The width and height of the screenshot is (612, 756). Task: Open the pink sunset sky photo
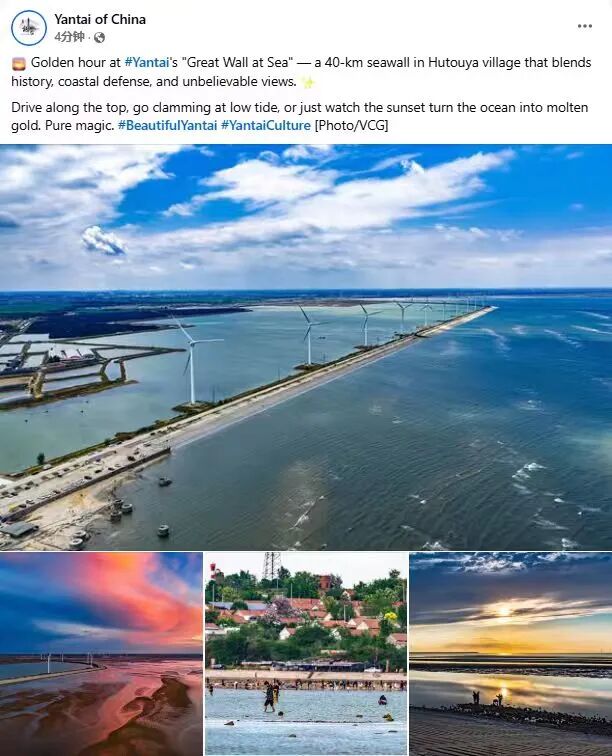(101, 654)
